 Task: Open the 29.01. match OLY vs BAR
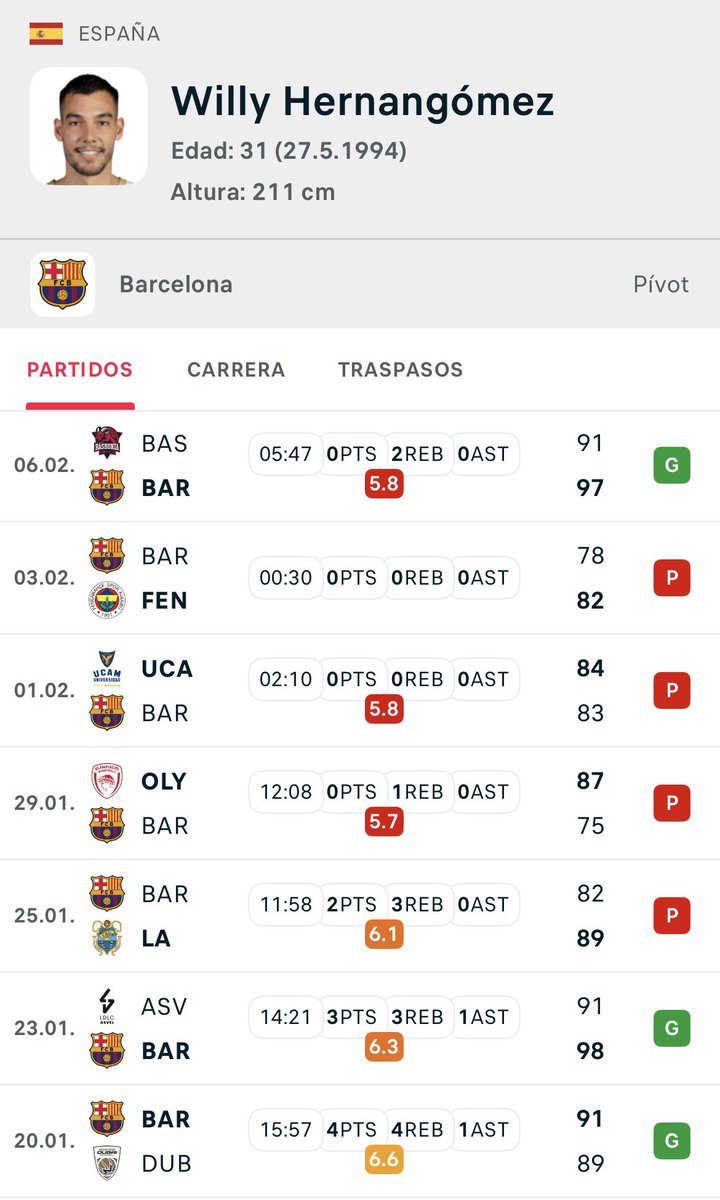tap(360, 803)
